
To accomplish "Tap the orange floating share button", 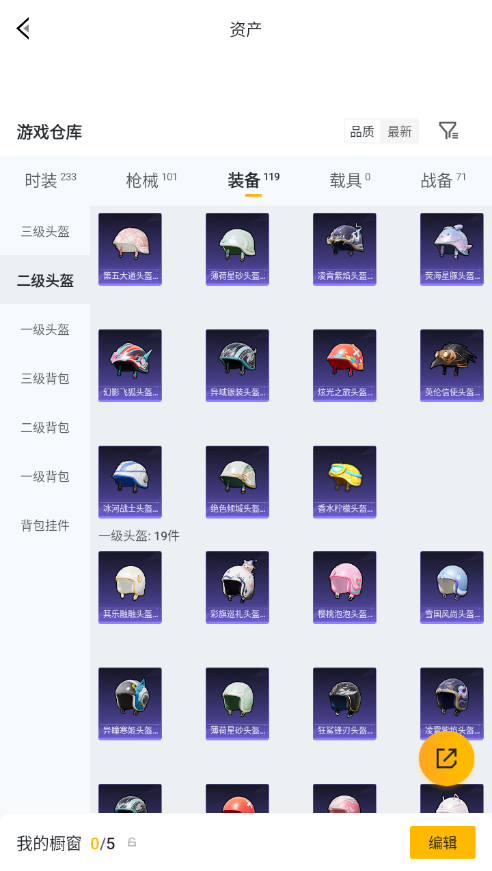I will point(446,758).
